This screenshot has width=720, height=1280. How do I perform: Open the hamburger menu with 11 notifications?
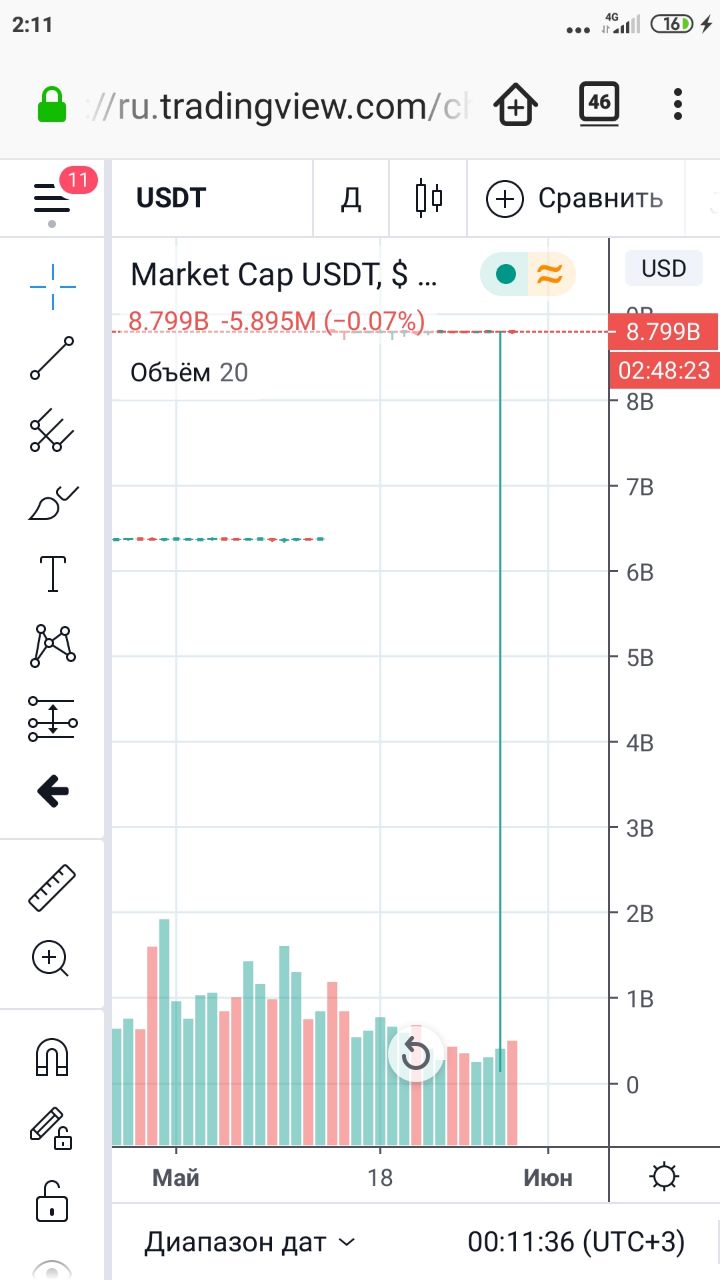(52, 198)
